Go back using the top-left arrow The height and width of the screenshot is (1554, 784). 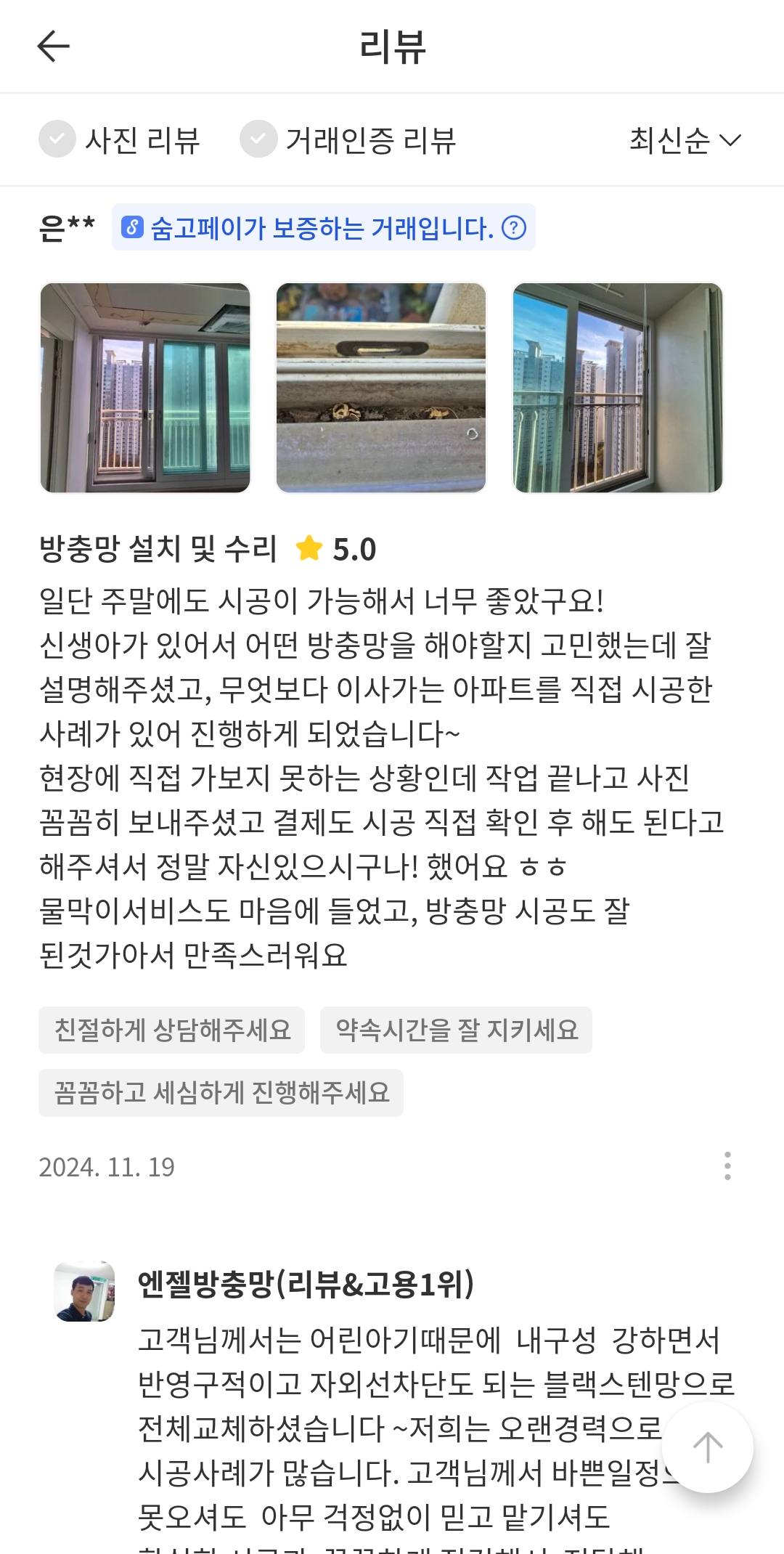pyautogui.click(x=53, y=46)
